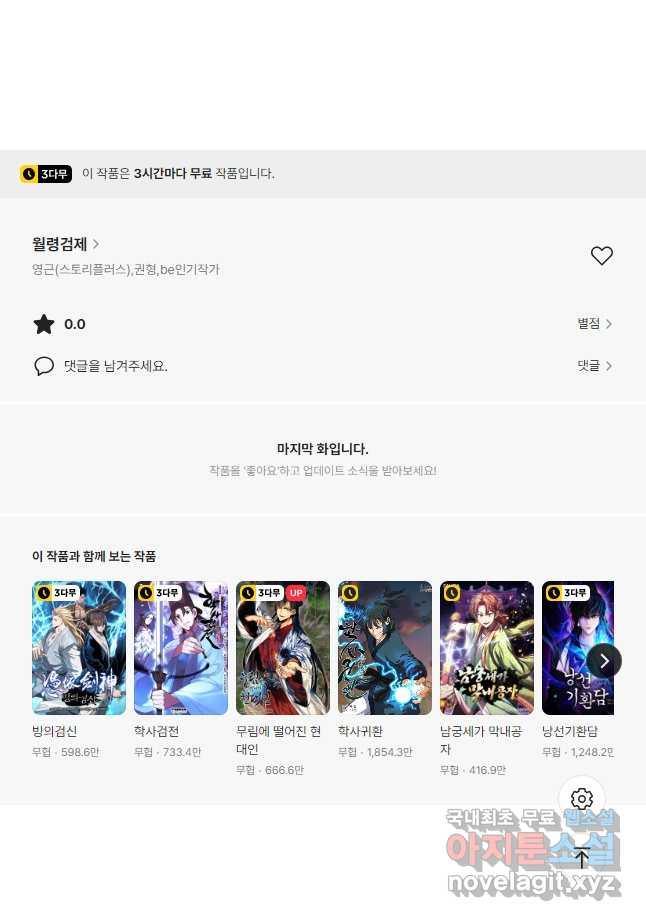Image resolution: width=646 pixels, height=921 pixels.
Task: Open the 무림에 떨어진 현대인 title
Action: (283, 648)
